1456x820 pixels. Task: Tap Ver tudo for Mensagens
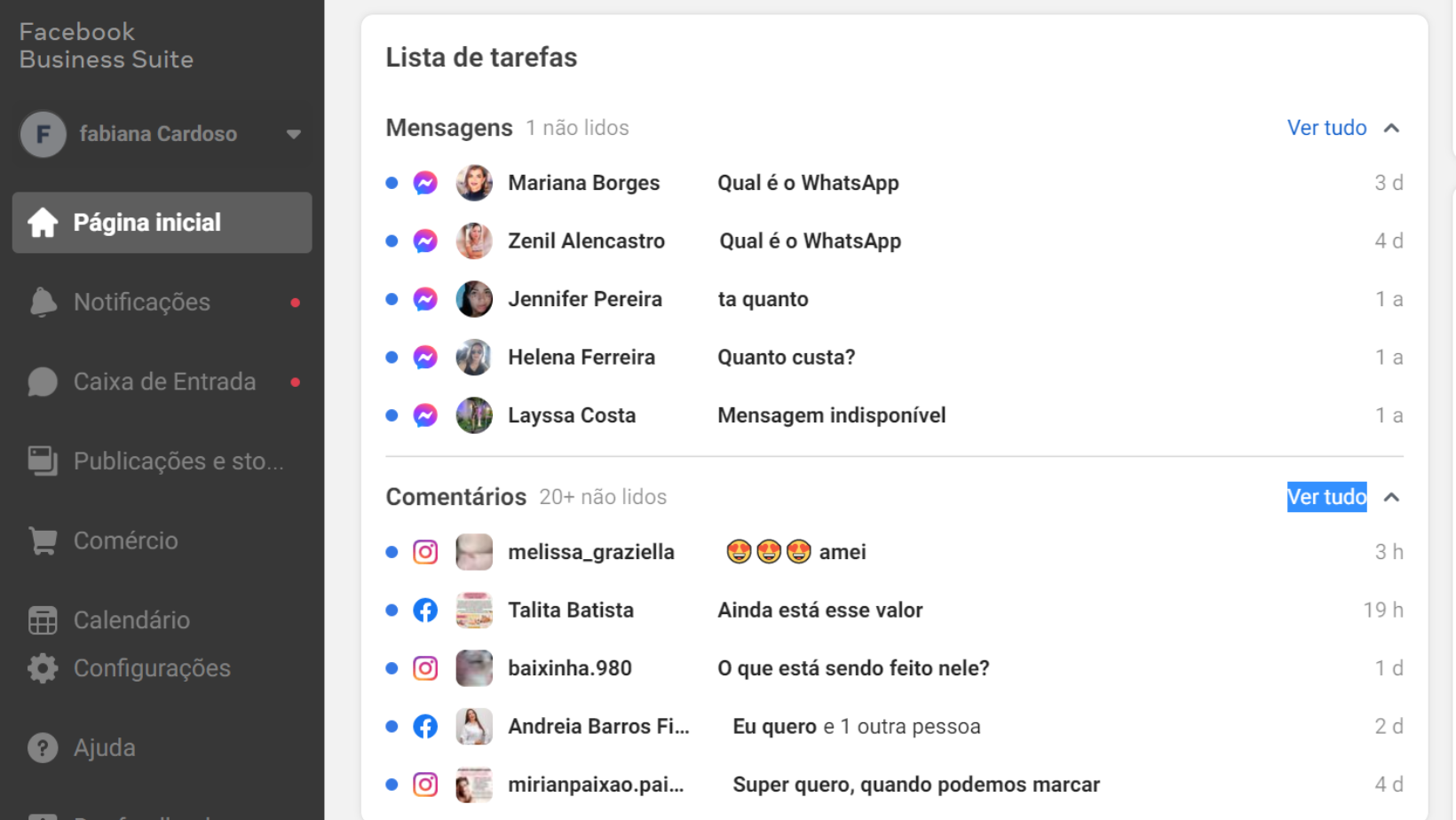click(1326, 128)
